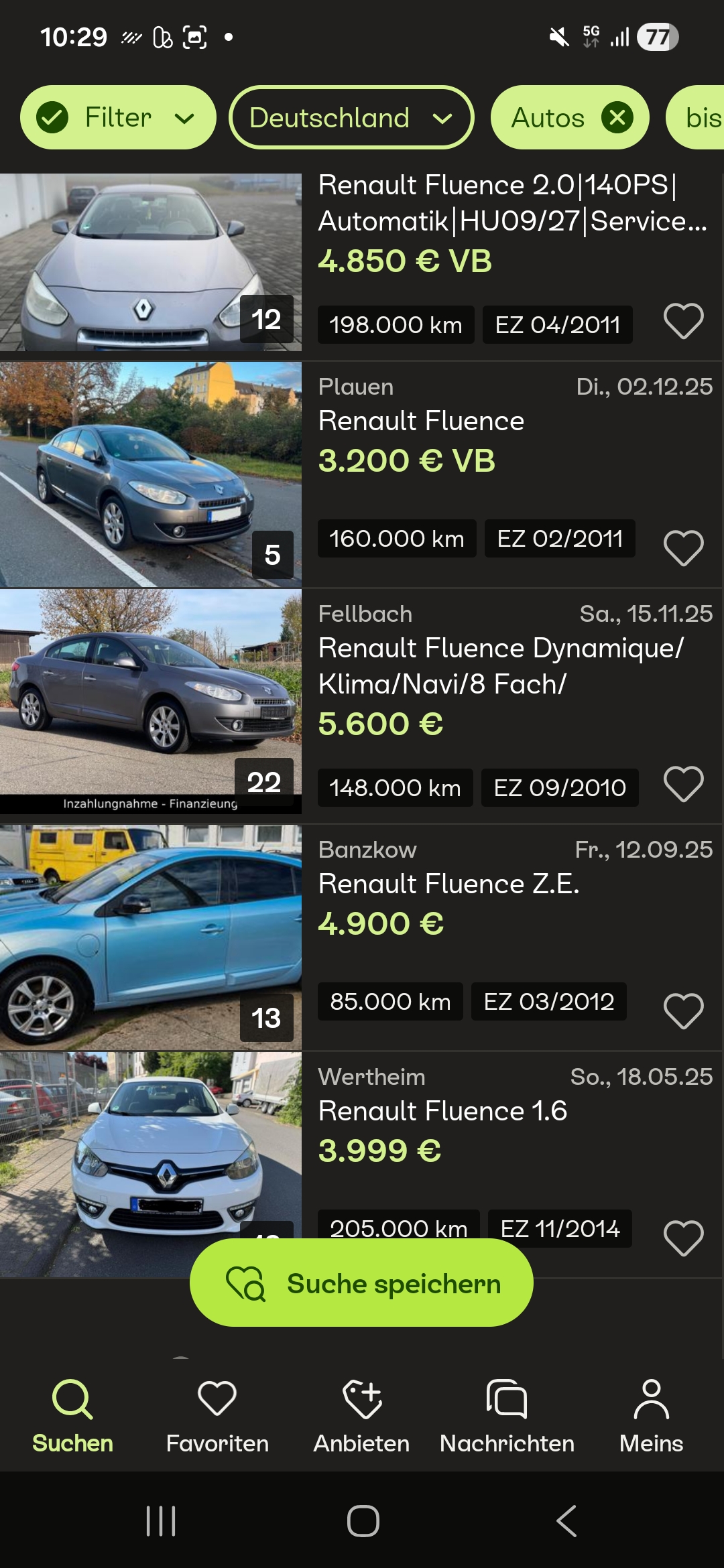Go back with the system back button
Screen dimensions: 724x1568
pos(566,1520)
